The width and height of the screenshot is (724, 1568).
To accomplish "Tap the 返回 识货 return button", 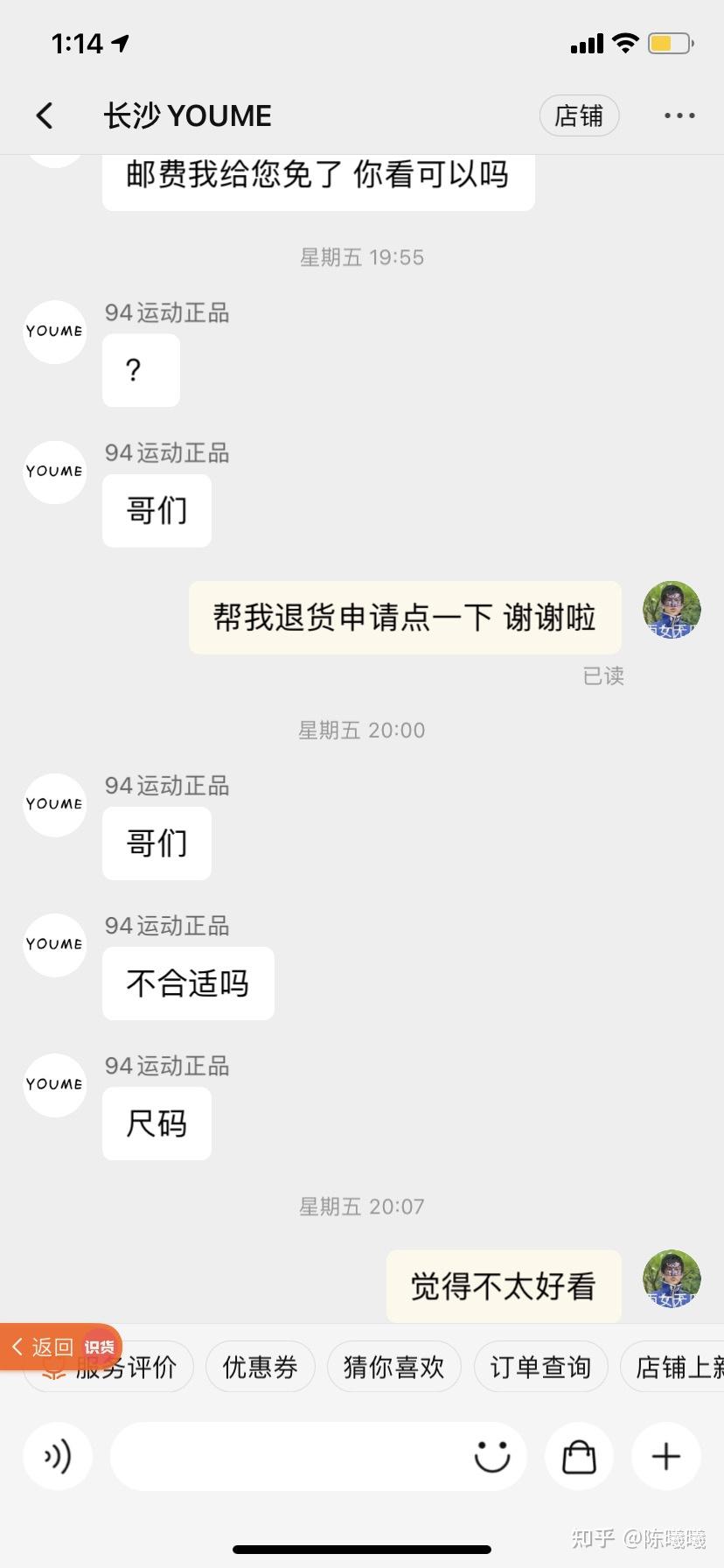I will tap(59, 1347).
